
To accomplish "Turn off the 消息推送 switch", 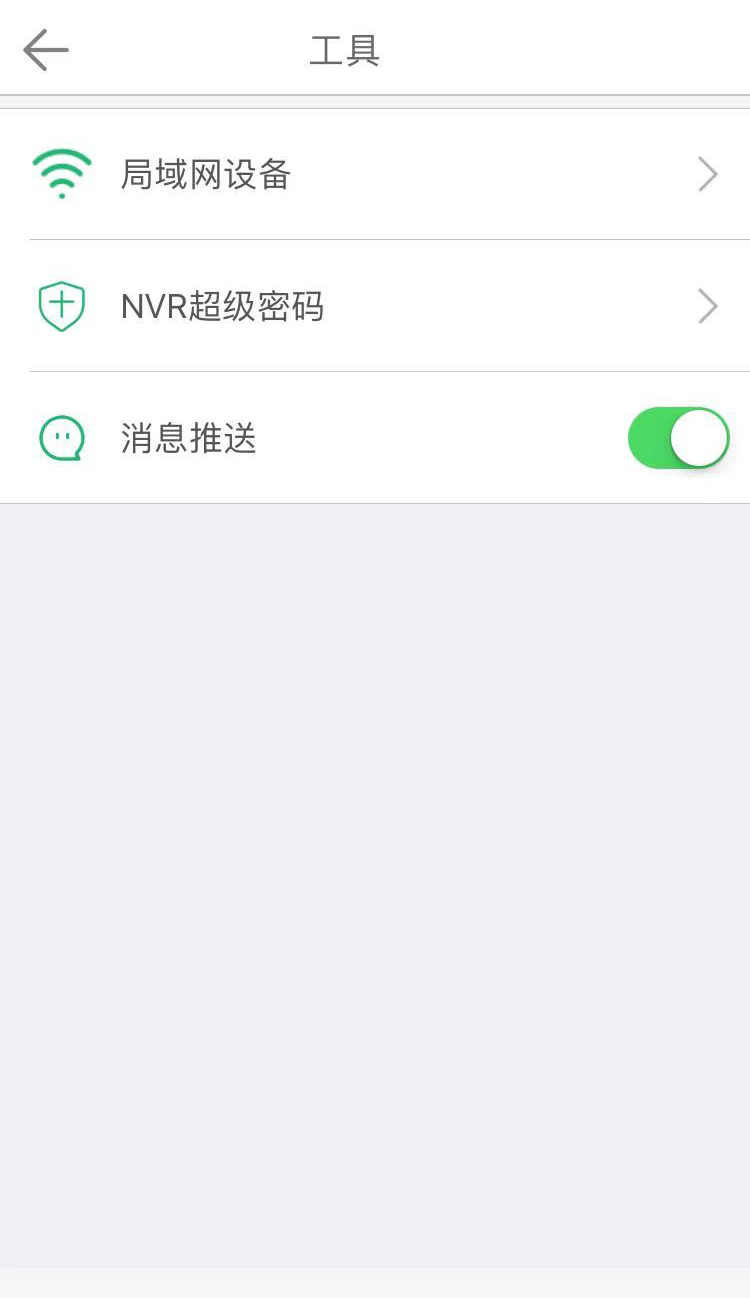I will (x=678, y=438).
